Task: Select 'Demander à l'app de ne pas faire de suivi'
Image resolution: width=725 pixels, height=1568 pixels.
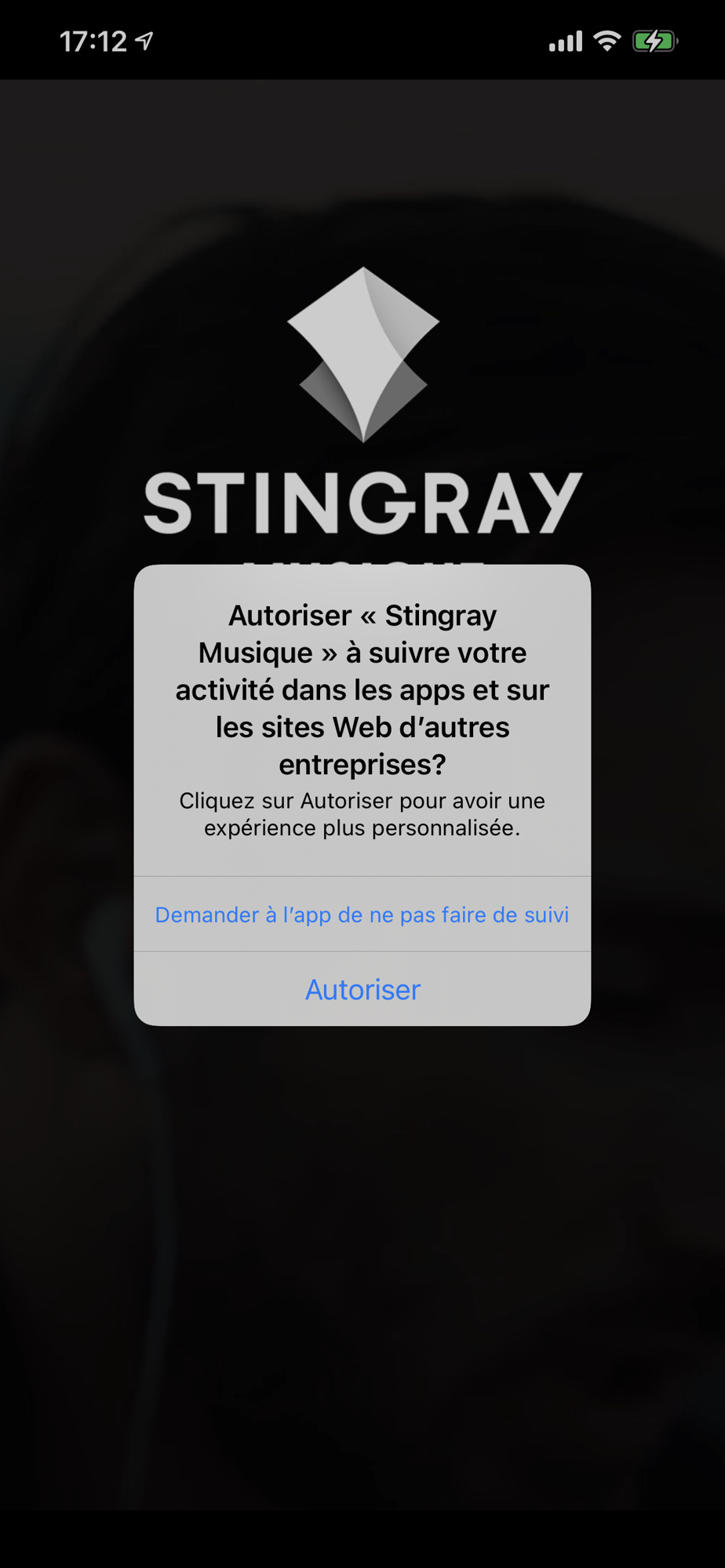Action: click(362, 915)
